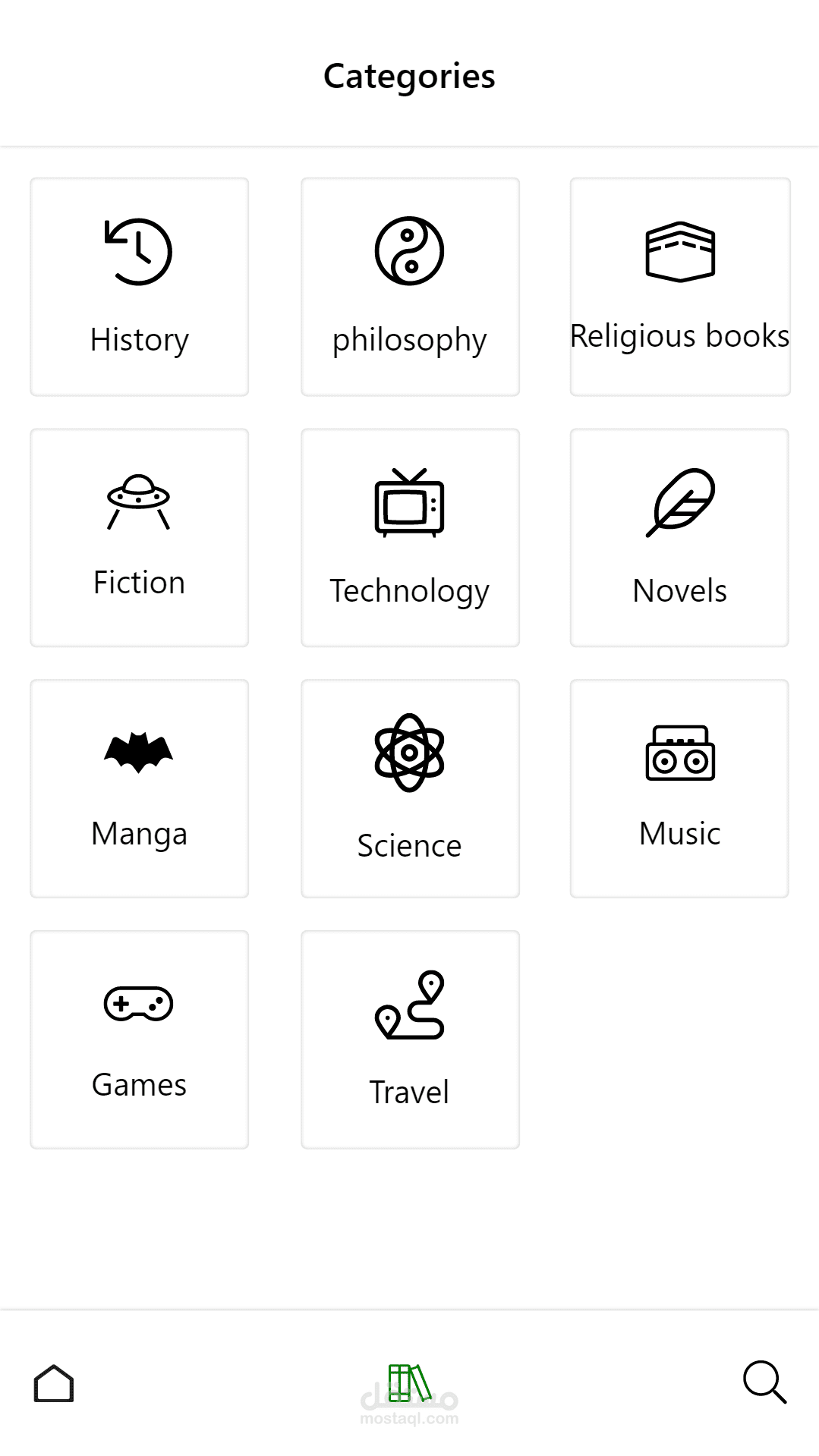
Task: Open the History category
Action: [140, 287]
